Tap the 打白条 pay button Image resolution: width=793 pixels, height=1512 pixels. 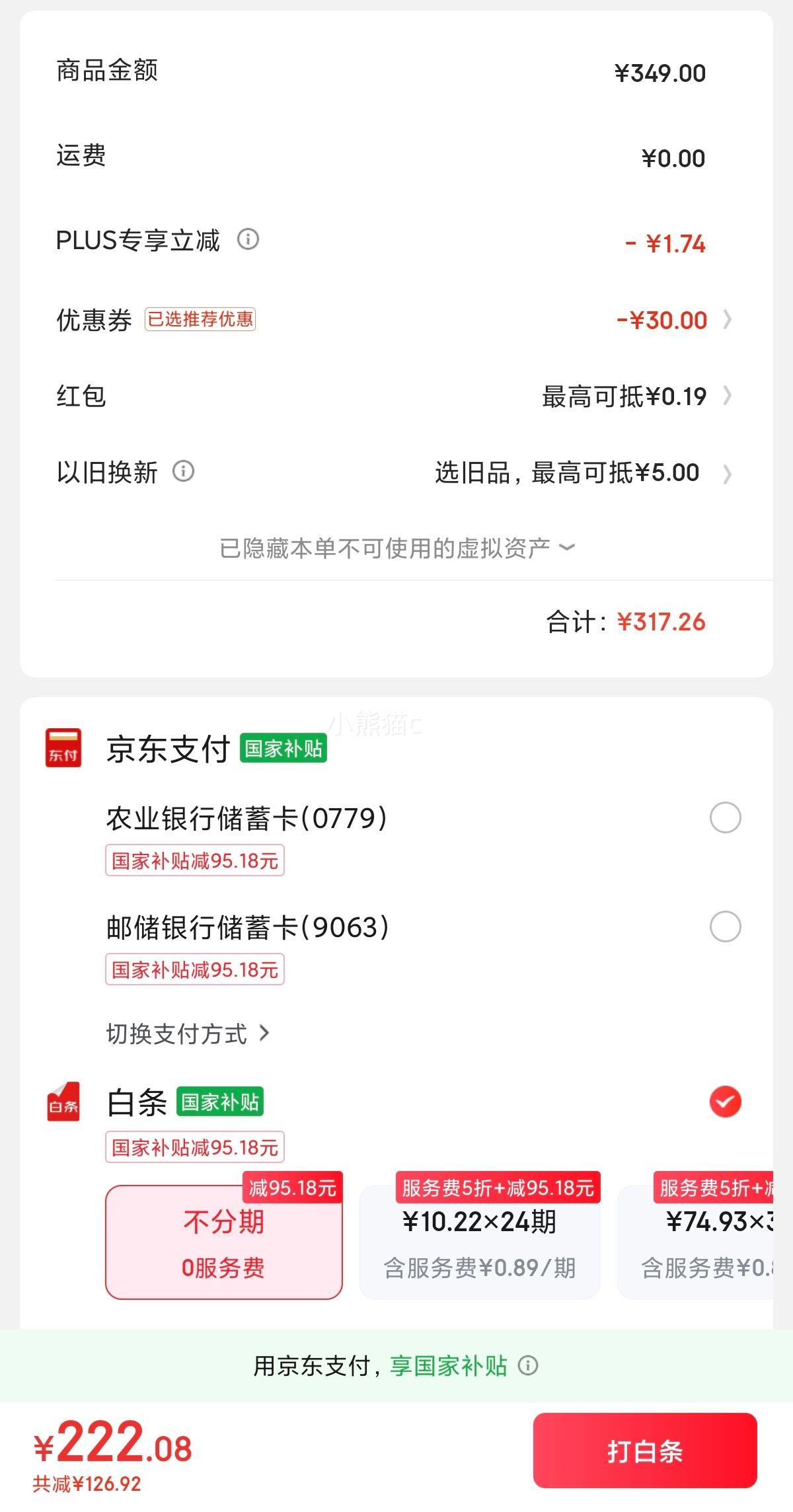645,1452
